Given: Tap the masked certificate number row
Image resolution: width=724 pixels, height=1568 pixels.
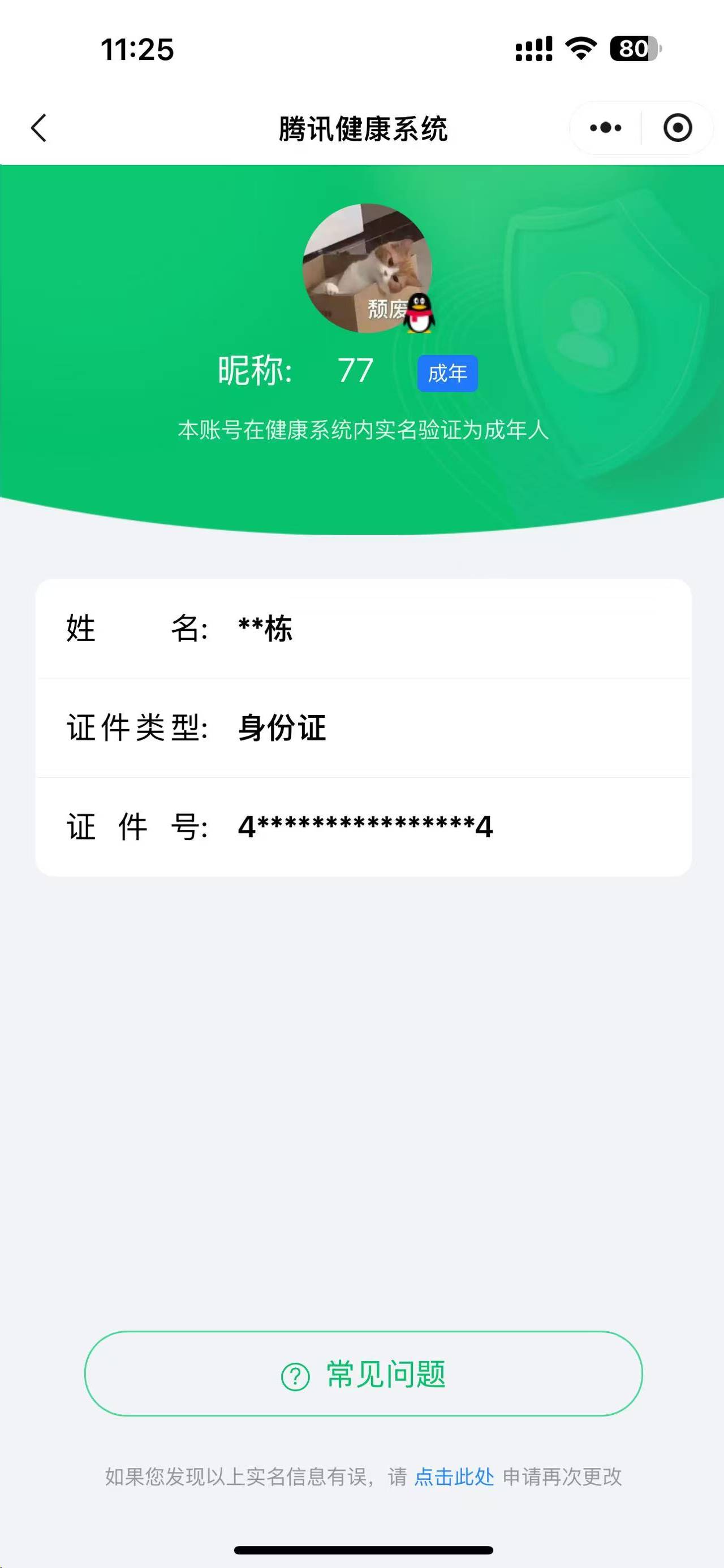Looking at the screenshot, I should (361, 827).
